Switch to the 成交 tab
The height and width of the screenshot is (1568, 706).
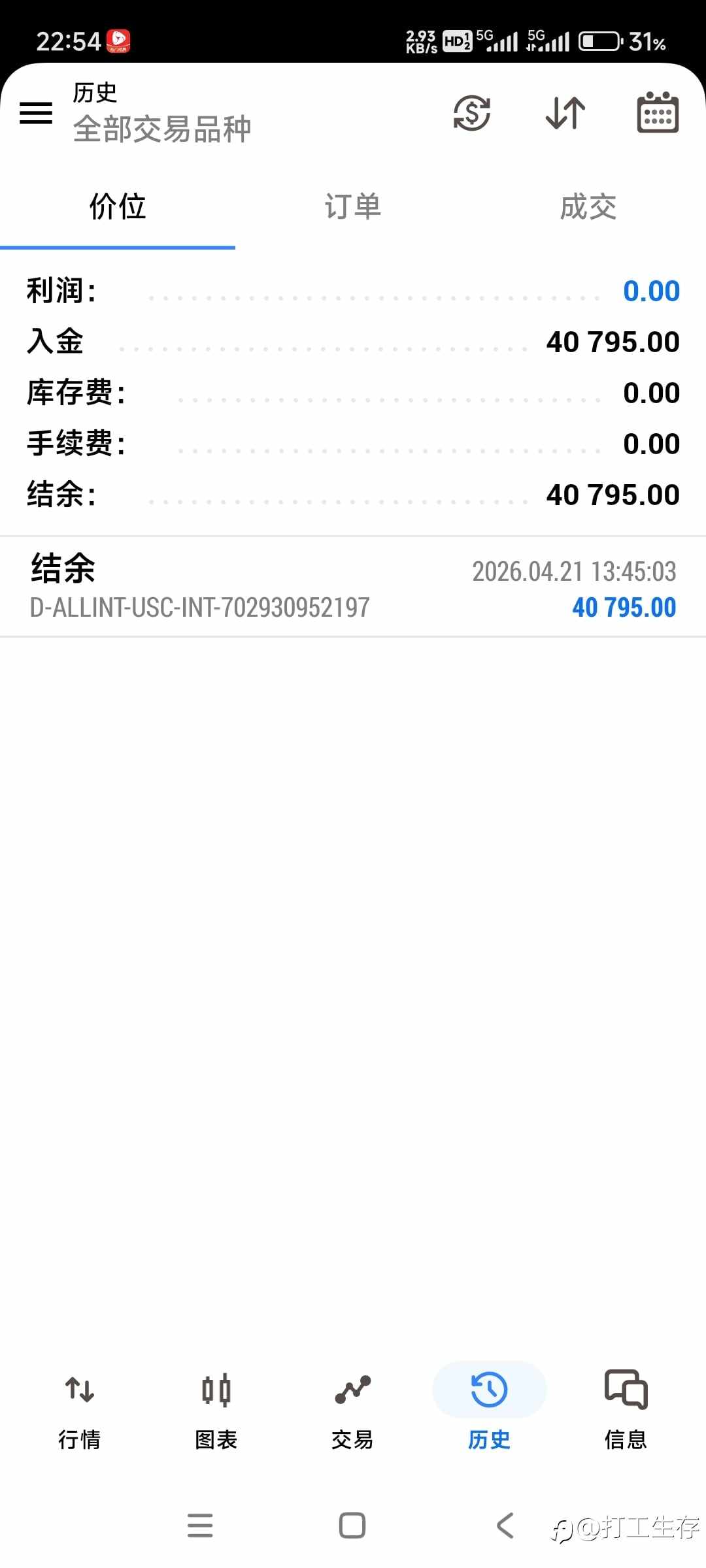[x=588, y=206]
